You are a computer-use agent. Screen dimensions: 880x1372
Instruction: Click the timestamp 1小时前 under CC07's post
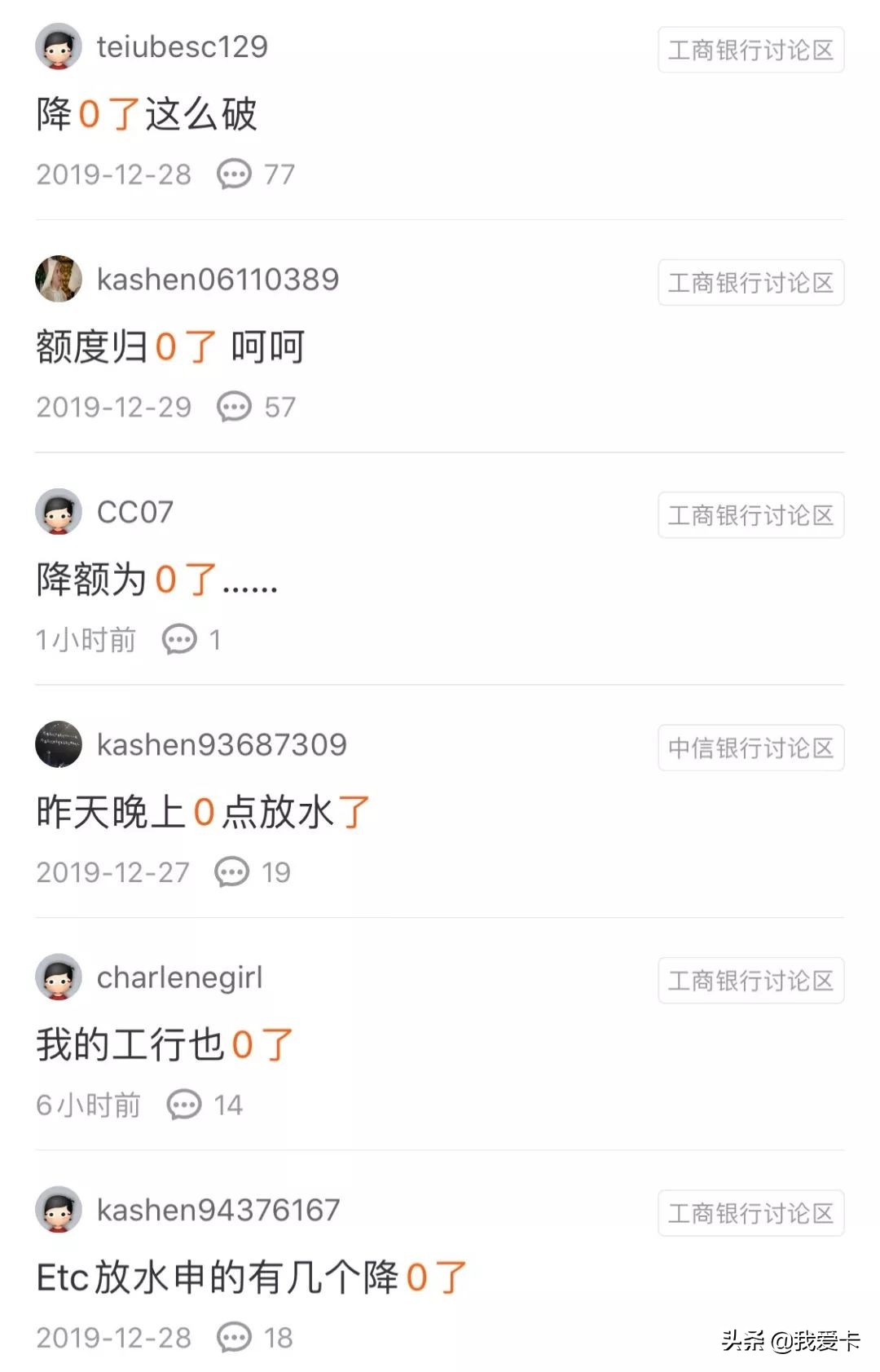[x=85, y=641]
